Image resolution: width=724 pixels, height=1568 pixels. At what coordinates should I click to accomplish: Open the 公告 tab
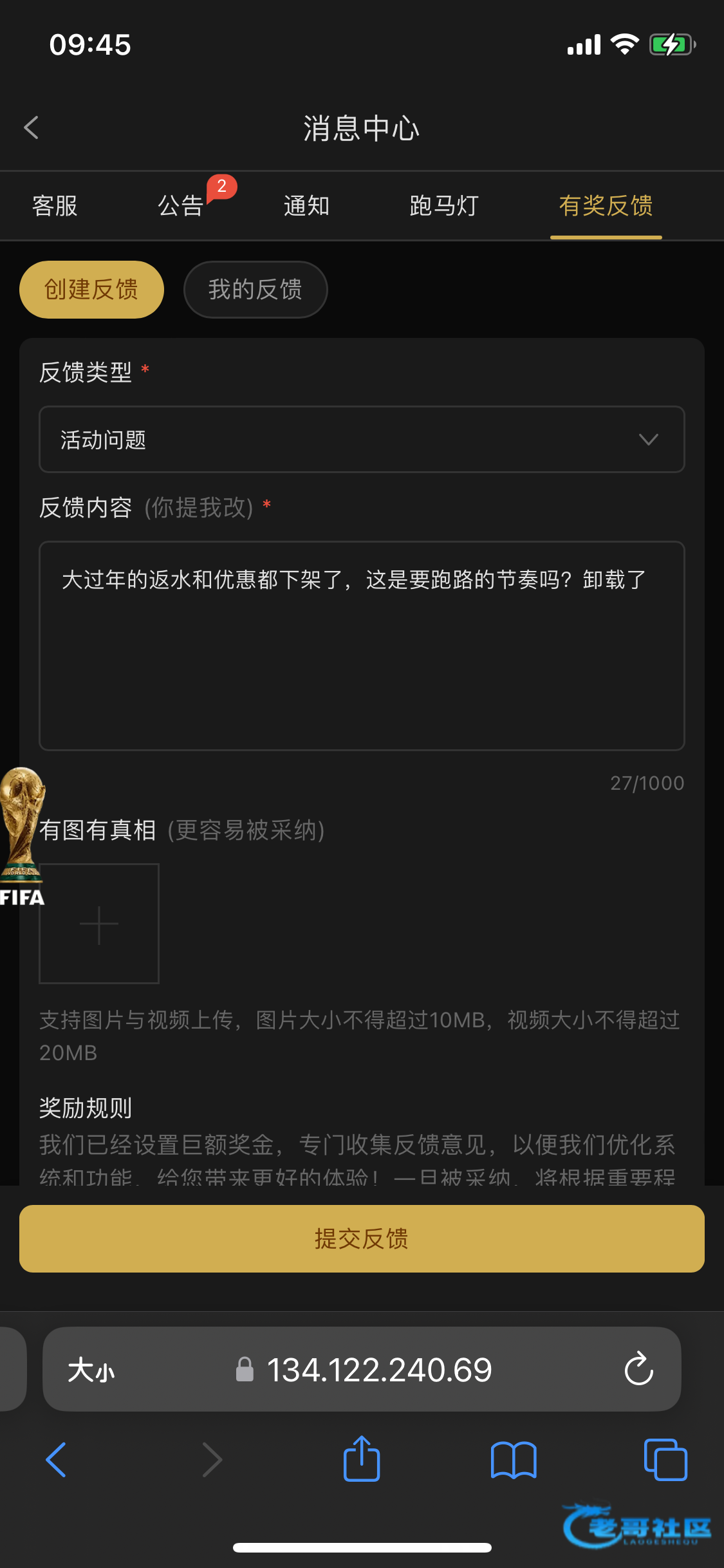(x=181, y=206)
